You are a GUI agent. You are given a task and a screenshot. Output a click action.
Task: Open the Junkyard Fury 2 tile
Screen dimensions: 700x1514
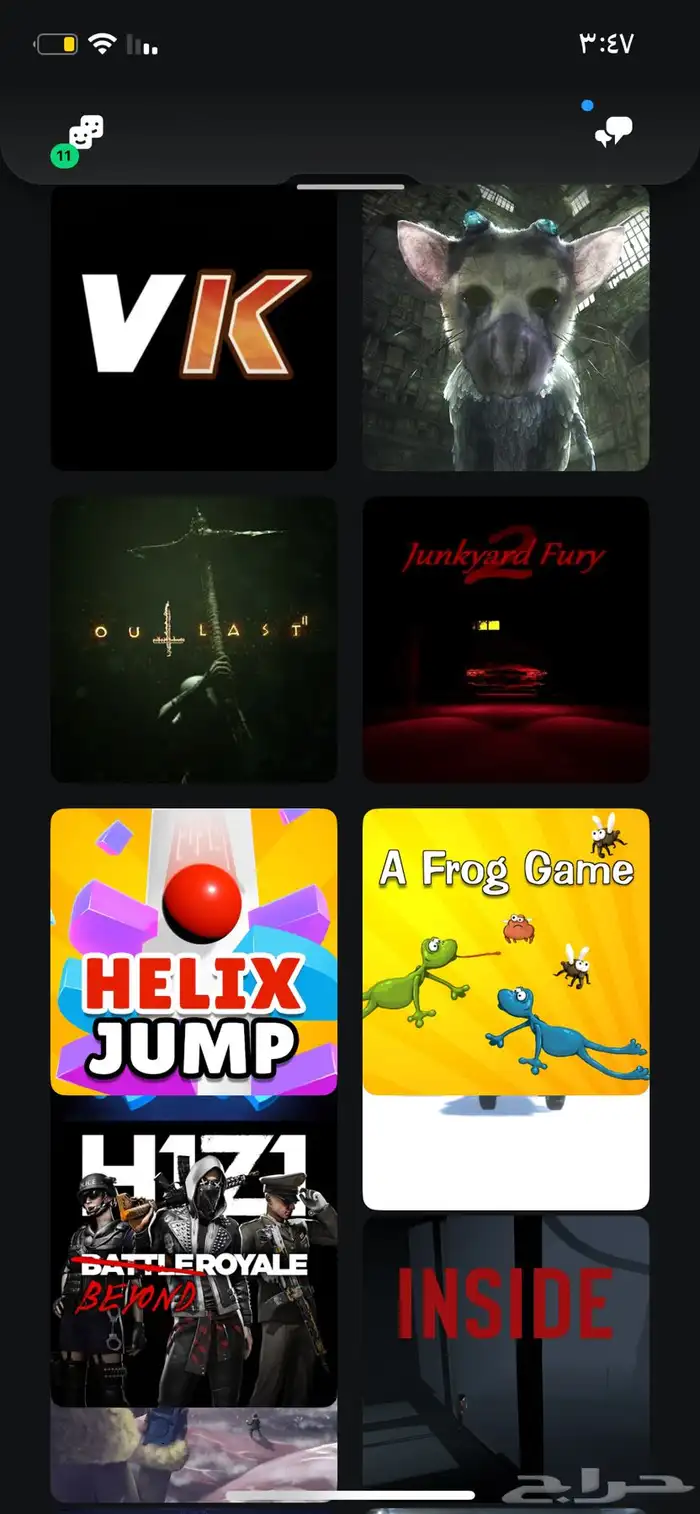point(506,639)
